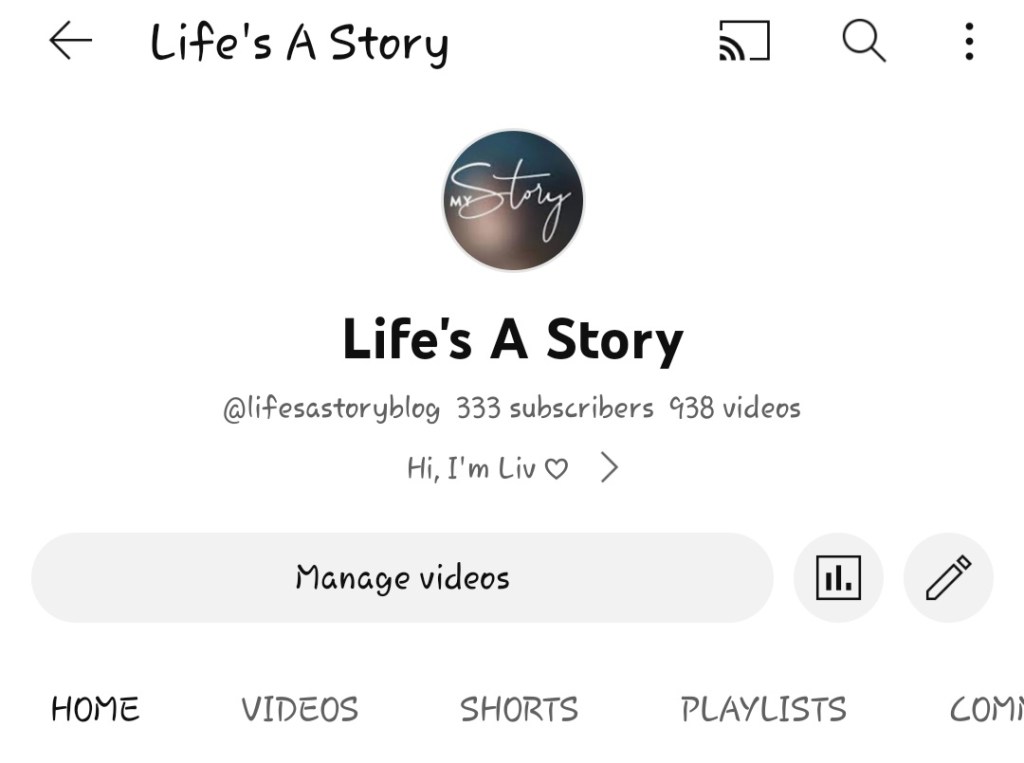Edit channel with pencil icon
1024x763 pixels.
click(948, 578)
